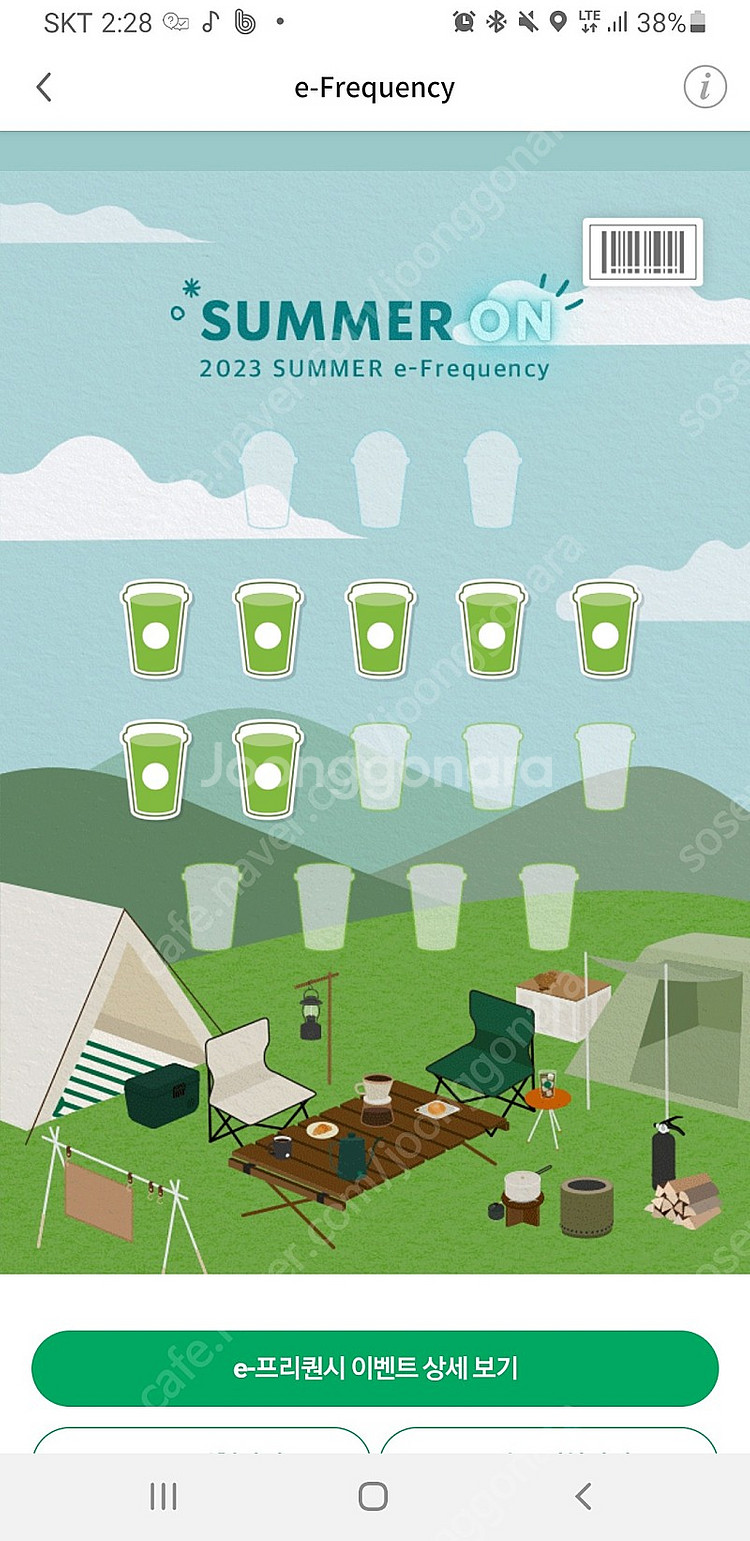The image size is (750, 1541).
Task: Go to the phone's home screen
Action: coord(373,1496)
